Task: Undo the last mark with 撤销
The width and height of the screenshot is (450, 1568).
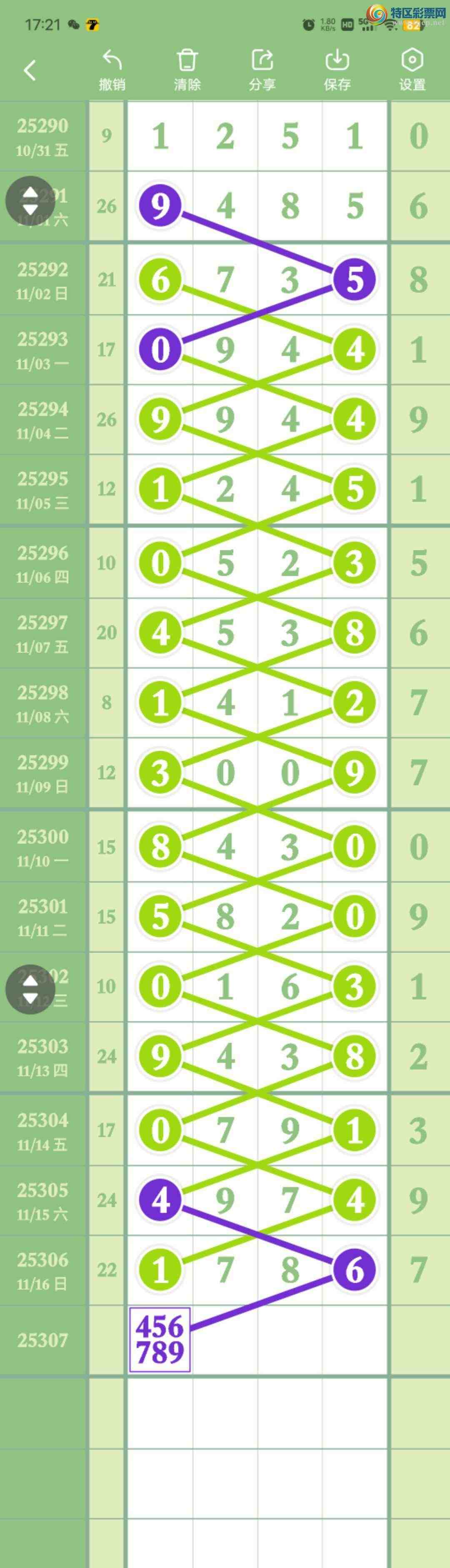Action: point(112,70)
